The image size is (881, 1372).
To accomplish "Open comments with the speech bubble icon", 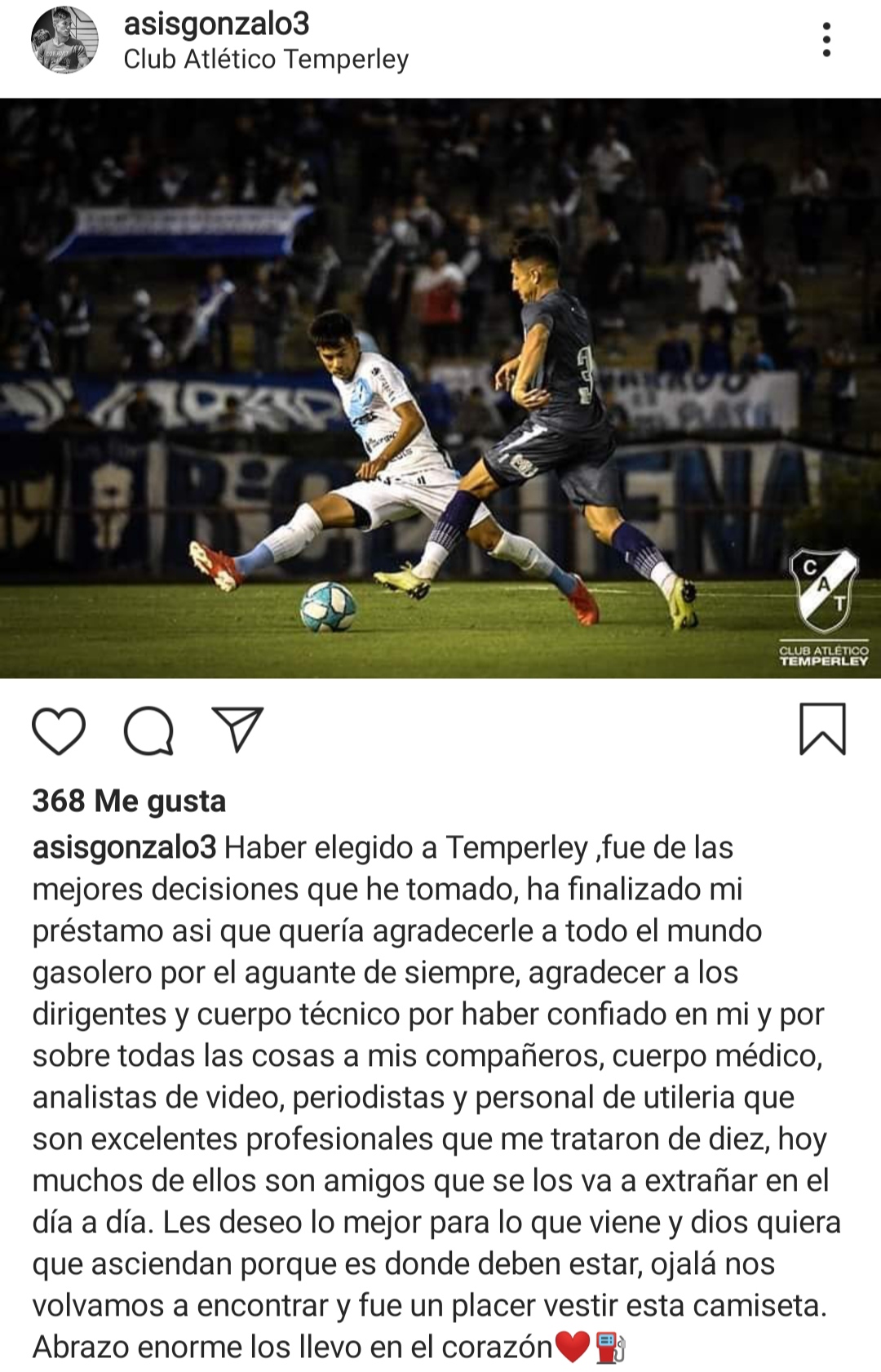I will click(148, 730).
